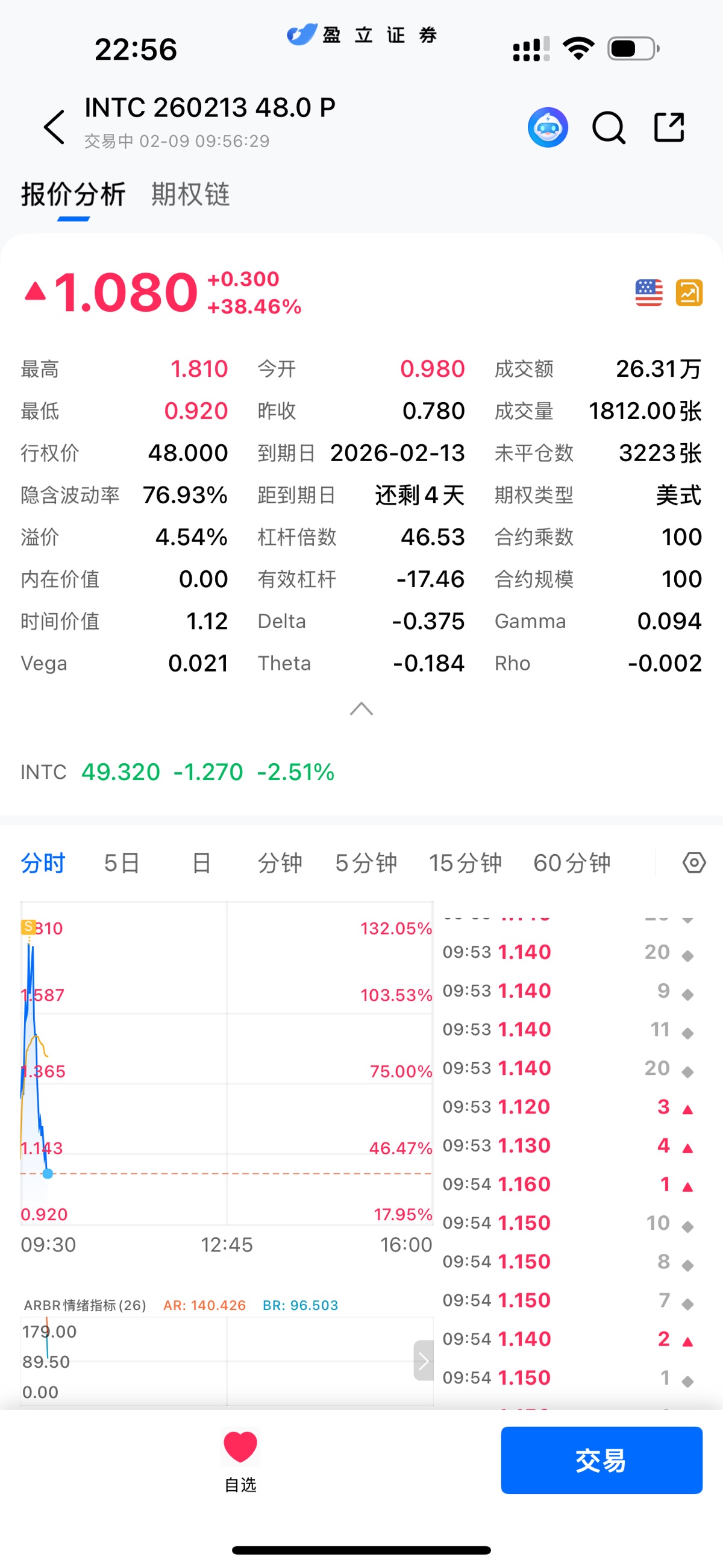This screenshot has height=1568, width=723.
Task: Open the AI assistant robot icon
Action: 548,128
